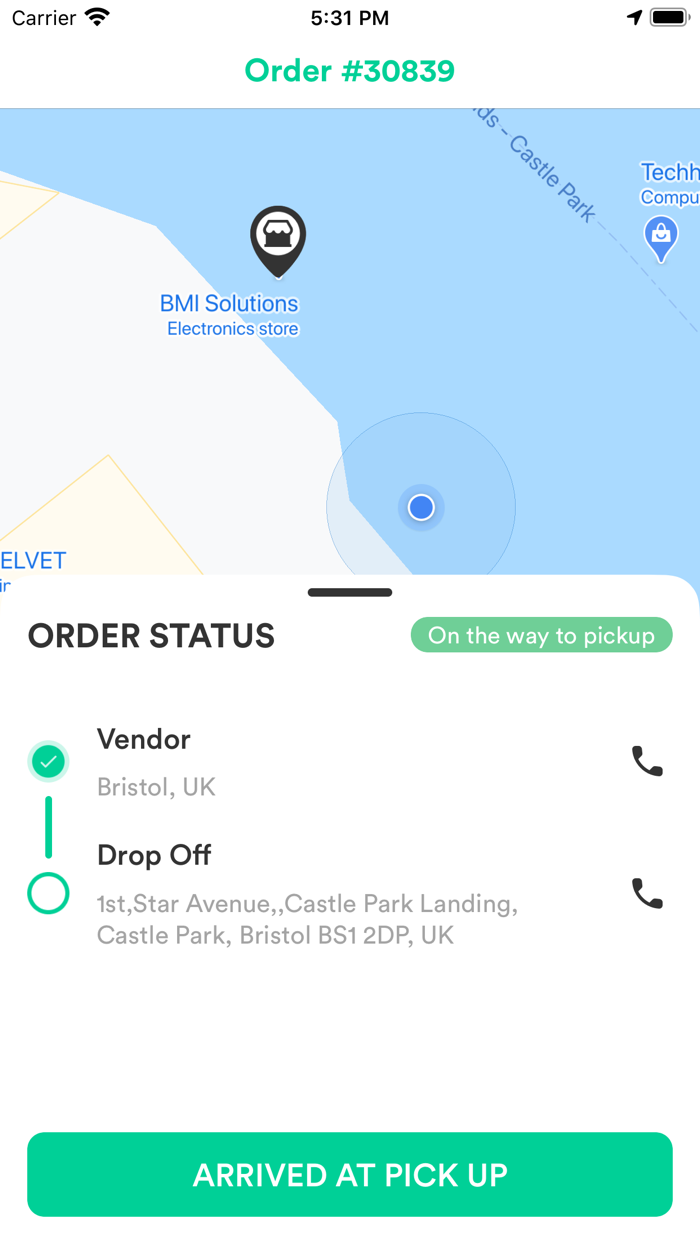Image resolution: width=700 pixels, height=1244 pixels.
Task: Select the blue shopping pin on map
Action: (x=660, y=239)
